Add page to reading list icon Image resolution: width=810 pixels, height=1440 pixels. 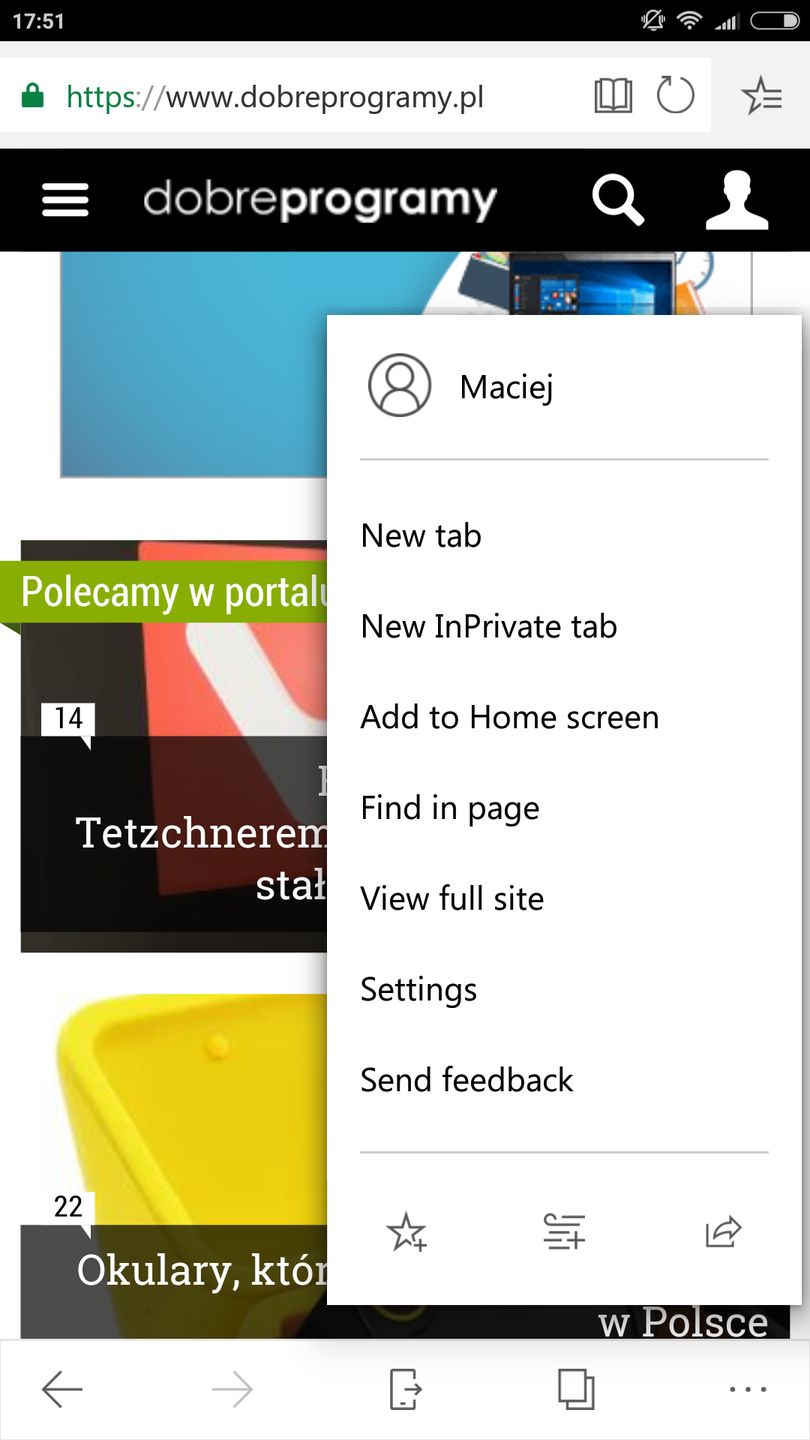pos(564,1232)
